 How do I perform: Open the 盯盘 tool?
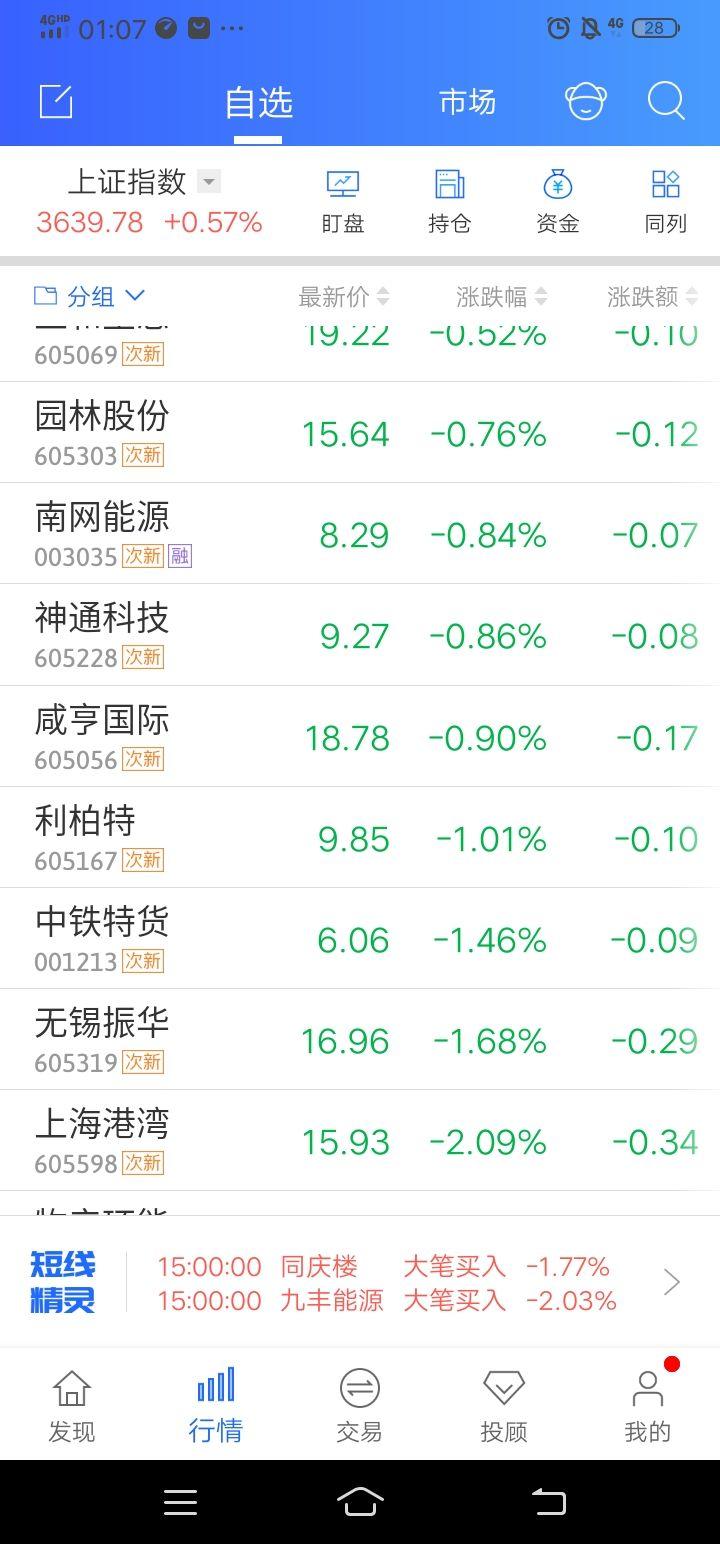pyautogui.click(x=343, y=202)
